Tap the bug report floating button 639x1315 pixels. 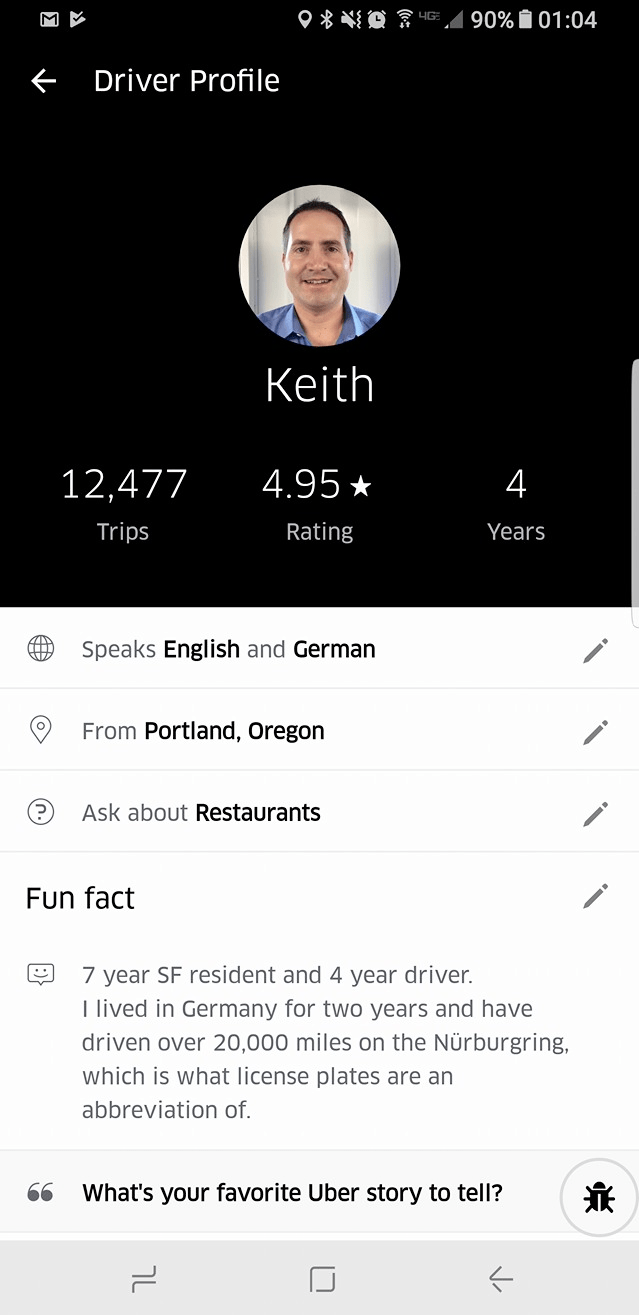point(598,1197)
